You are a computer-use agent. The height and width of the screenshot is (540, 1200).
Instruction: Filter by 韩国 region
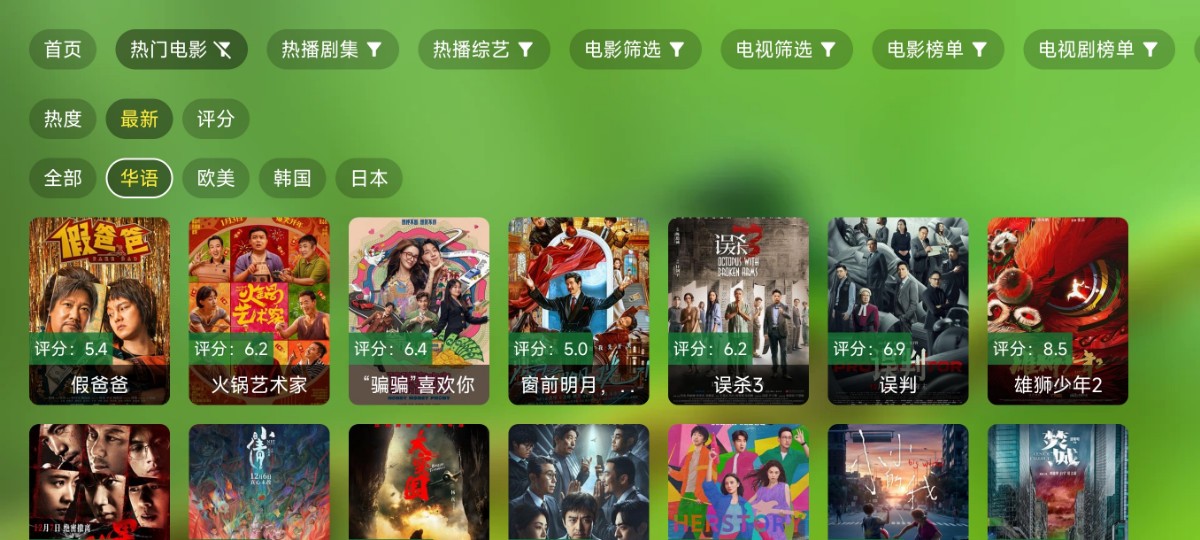292,178
